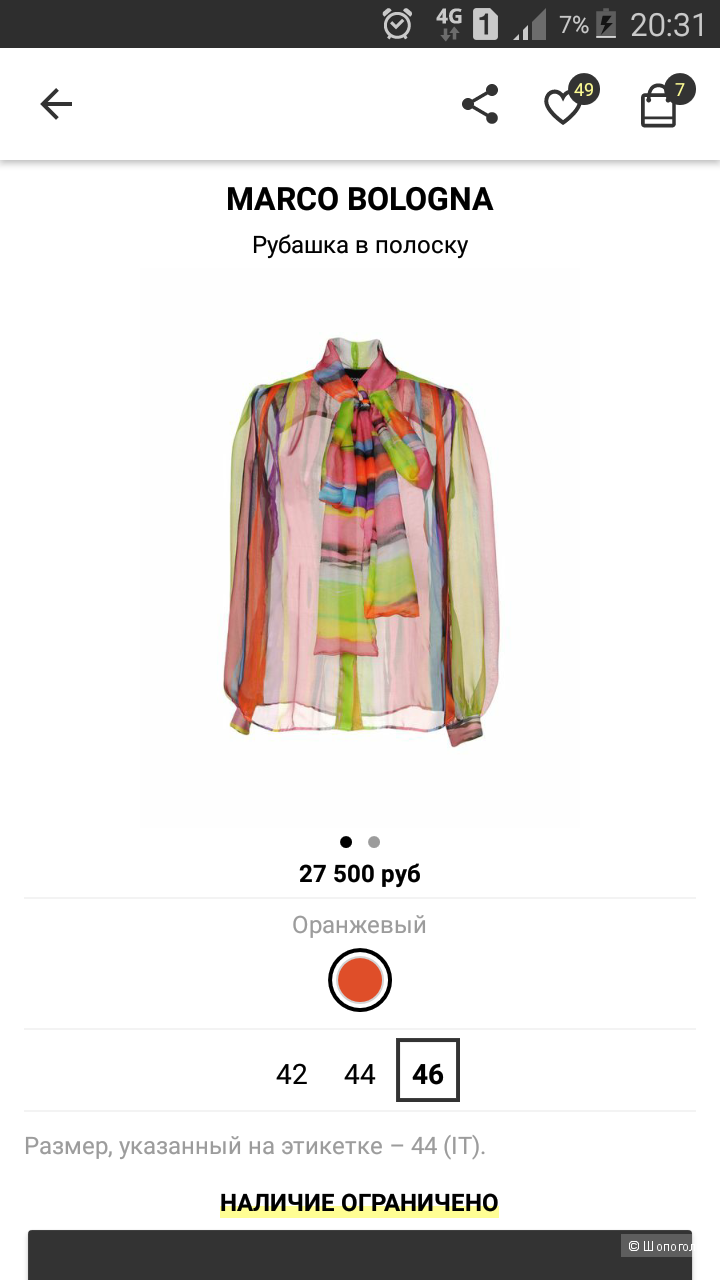Share this Marco Bologna shirt
The height and width of the screenshot is (1280, 720).
480,104
